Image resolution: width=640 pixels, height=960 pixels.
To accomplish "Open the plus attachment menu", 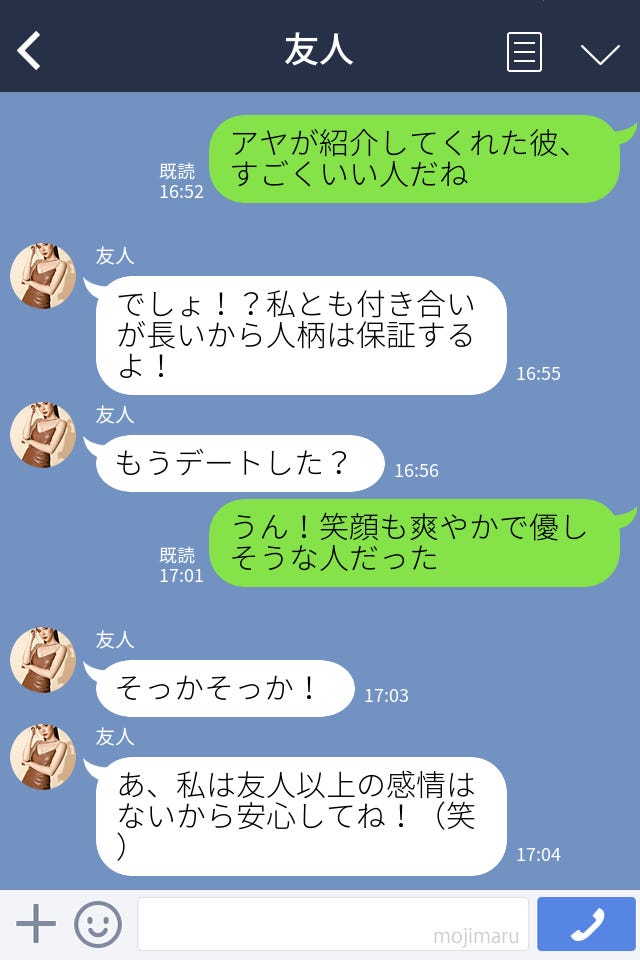I will (x=36, y=924).
